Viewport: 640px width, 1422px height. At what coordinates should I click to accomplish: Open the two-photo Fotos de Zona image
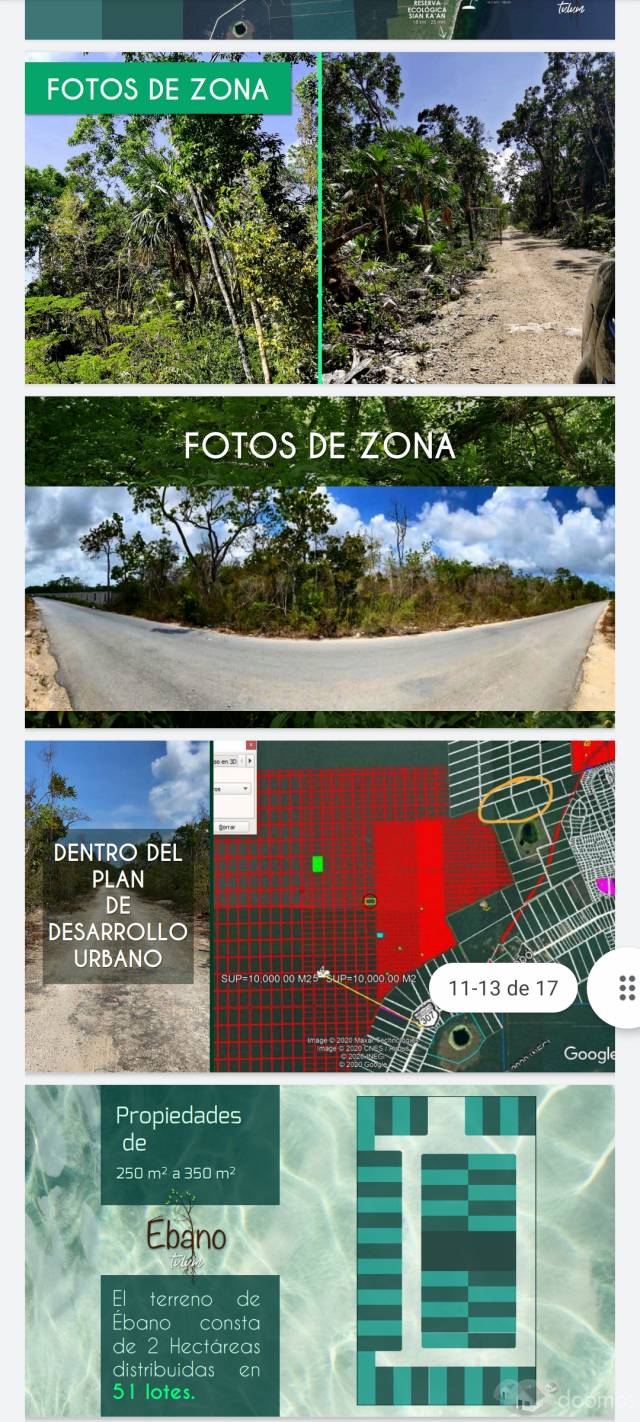coord(320,218)
